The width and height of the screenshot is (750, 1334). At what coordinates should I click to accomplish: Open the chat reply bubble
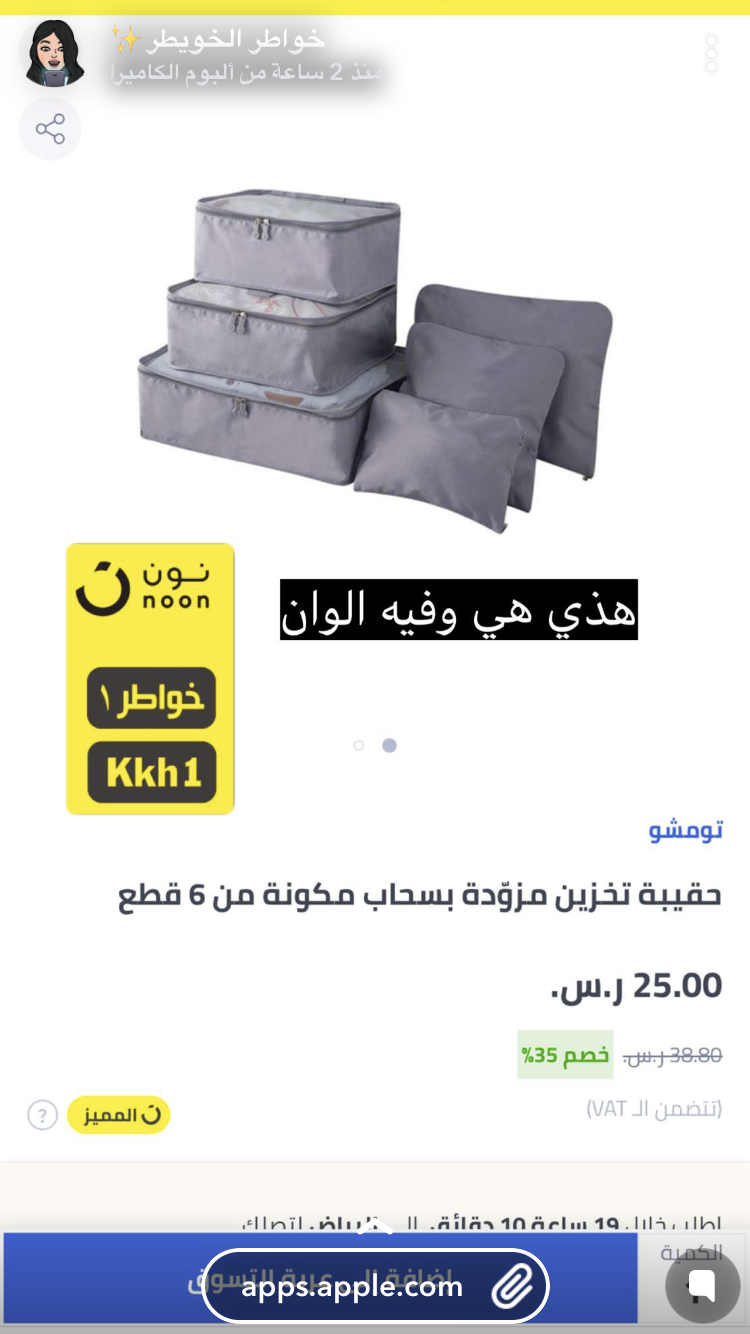pyautogui.click(x=702, y=1286)
